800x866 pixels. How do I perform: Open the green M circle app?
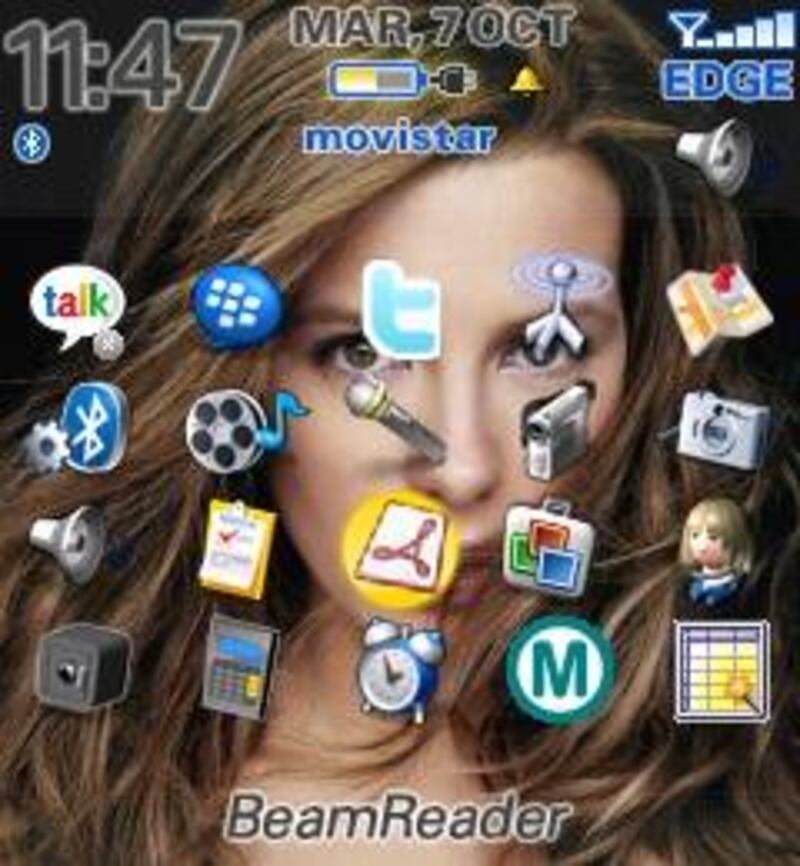(x=560, y=668)
